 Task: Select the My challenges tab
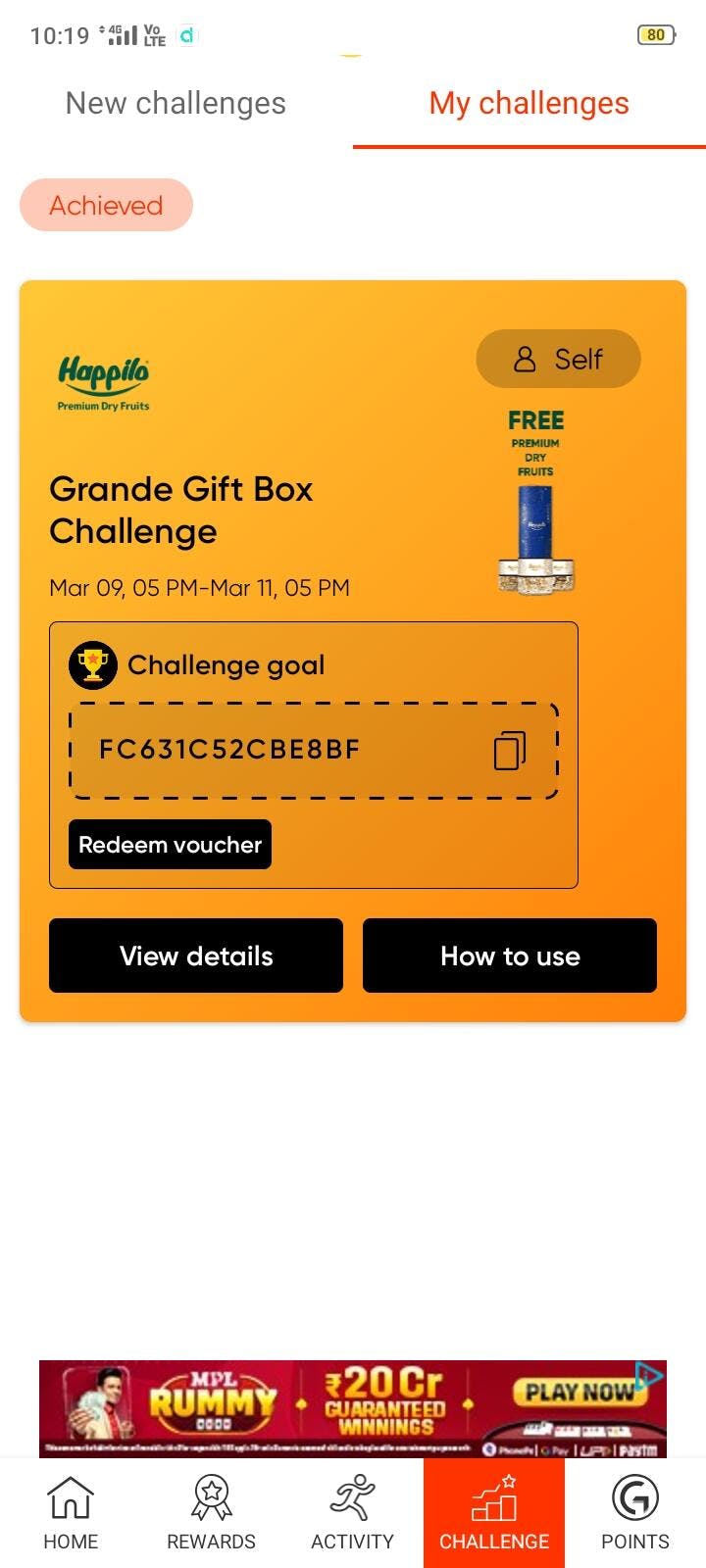pyautogui.click(x=529, y=104)
